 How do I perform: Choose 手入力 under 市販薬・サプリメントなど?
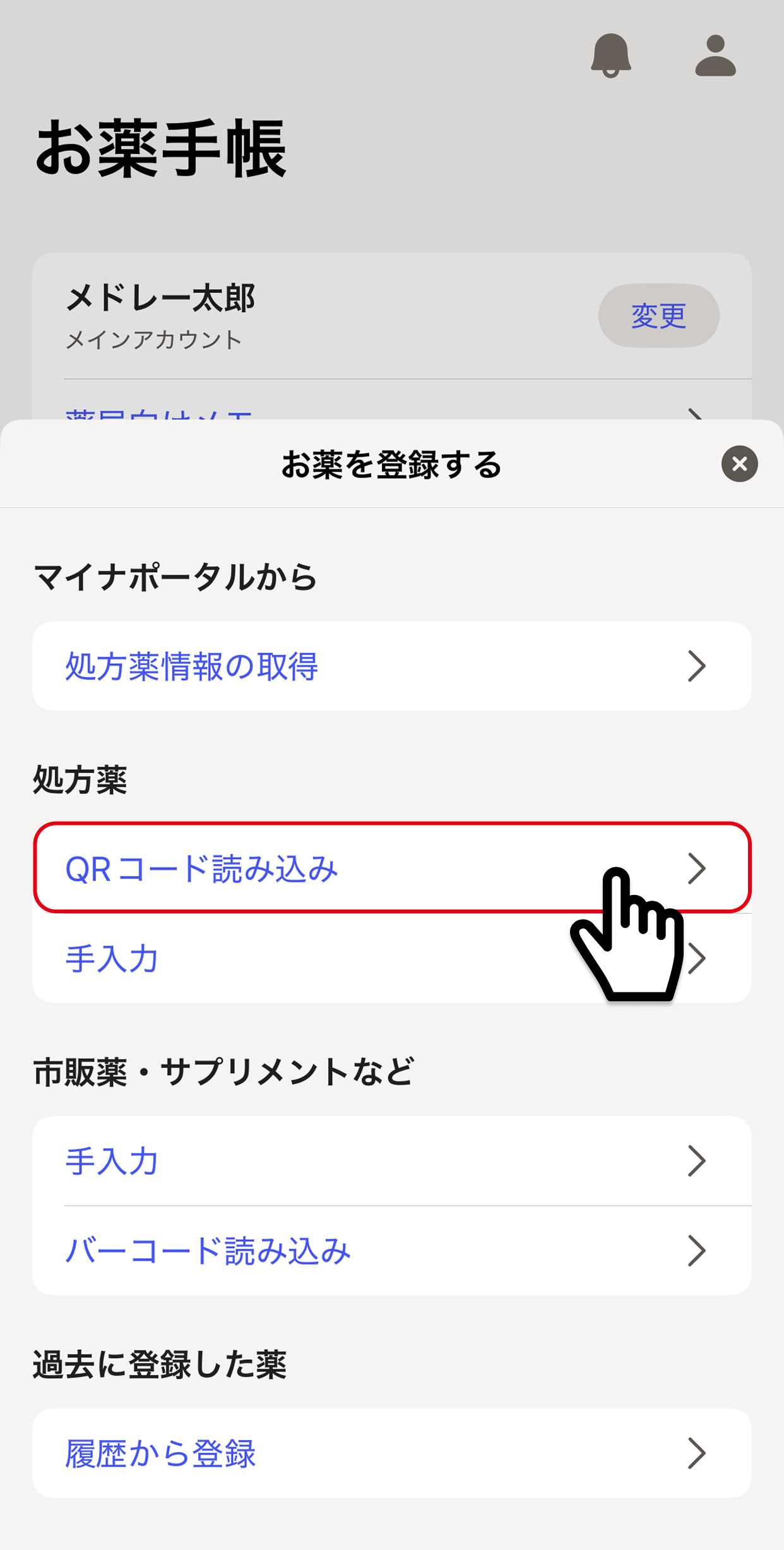391,1161
